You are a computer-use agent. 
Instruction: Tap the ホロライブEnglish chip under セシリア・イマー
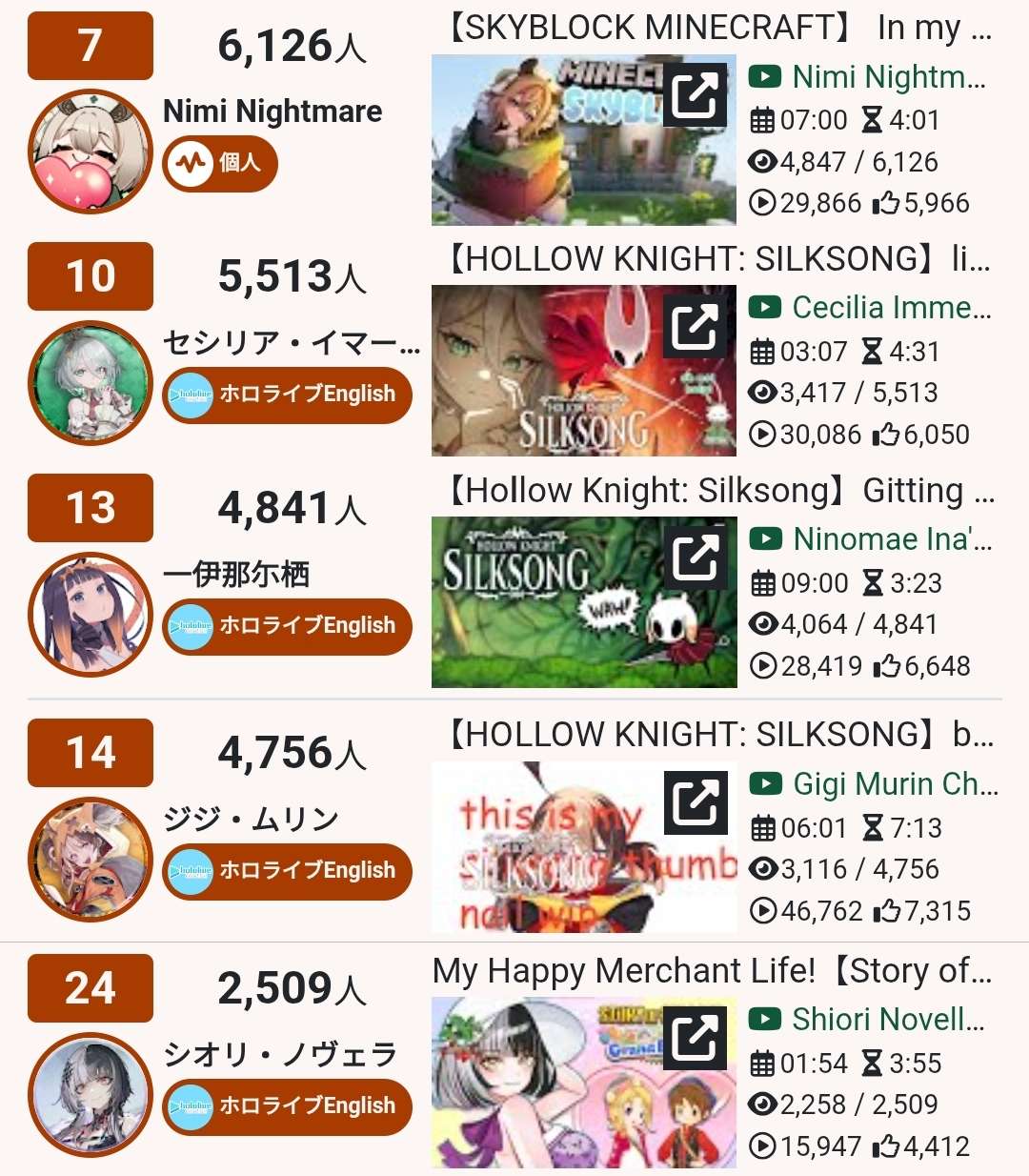(x=288, y=395)
